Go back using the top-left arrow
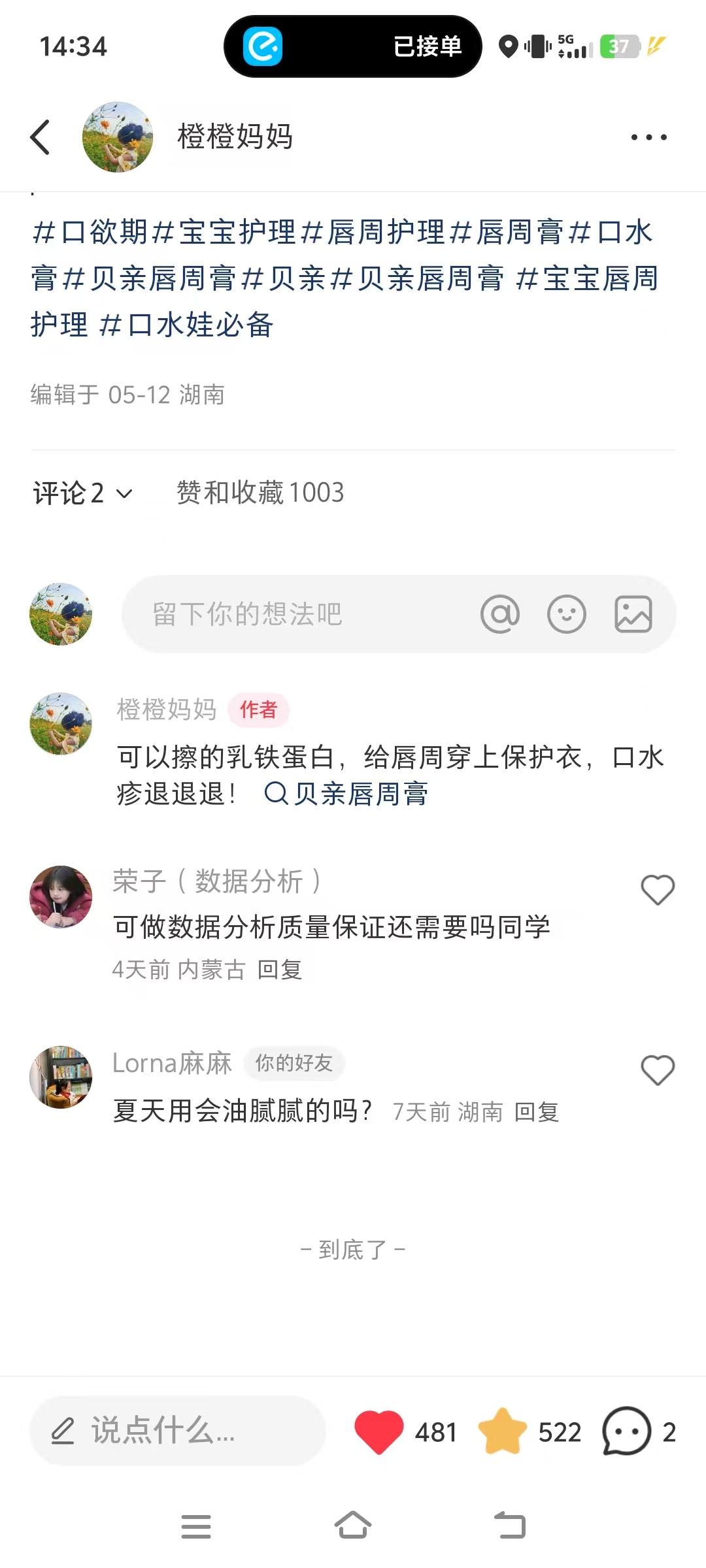 pos(40,137)
